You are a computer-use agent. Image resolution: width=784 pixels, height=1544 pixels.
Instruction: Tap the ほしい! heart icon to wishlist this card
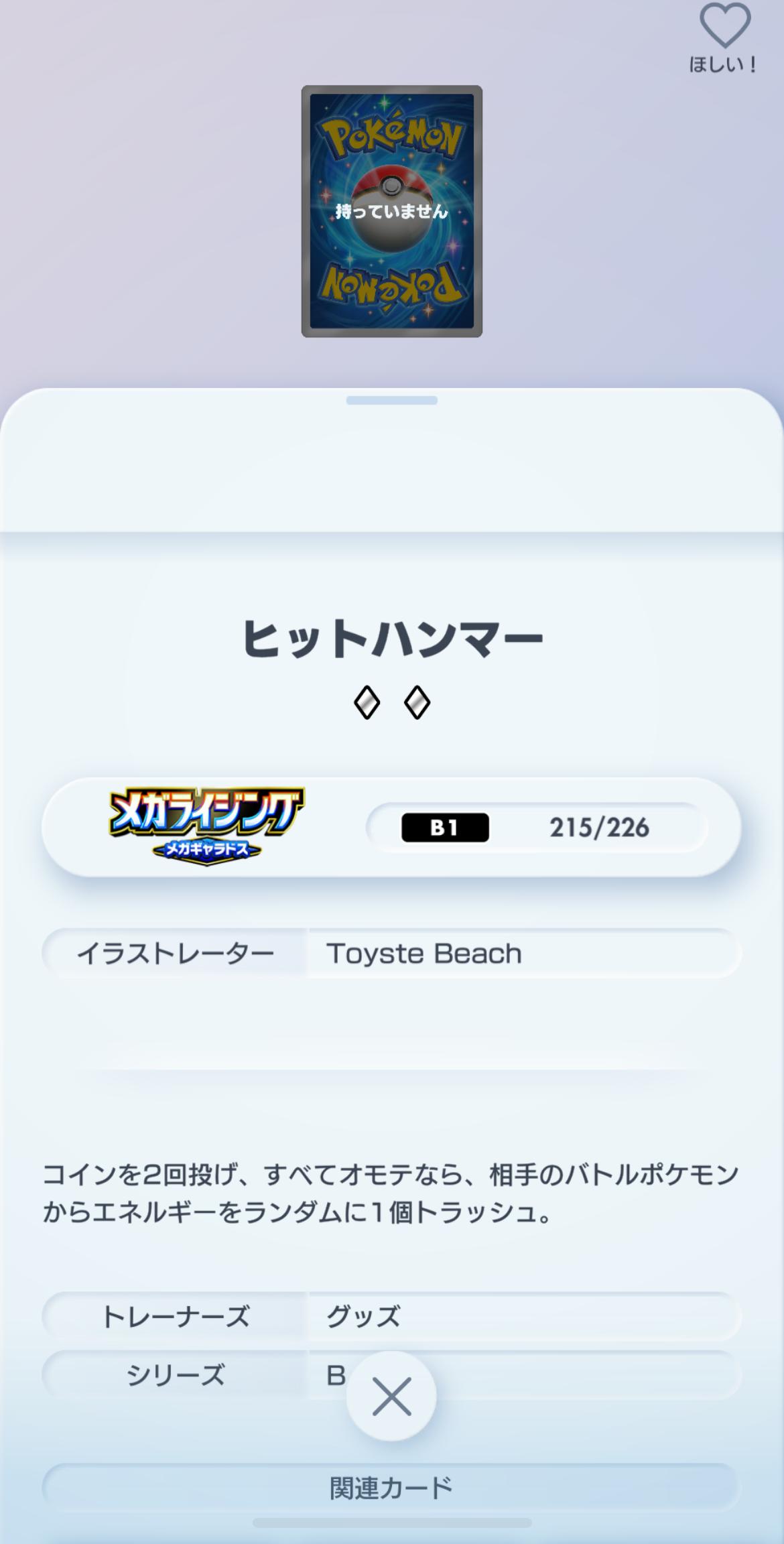724,28
